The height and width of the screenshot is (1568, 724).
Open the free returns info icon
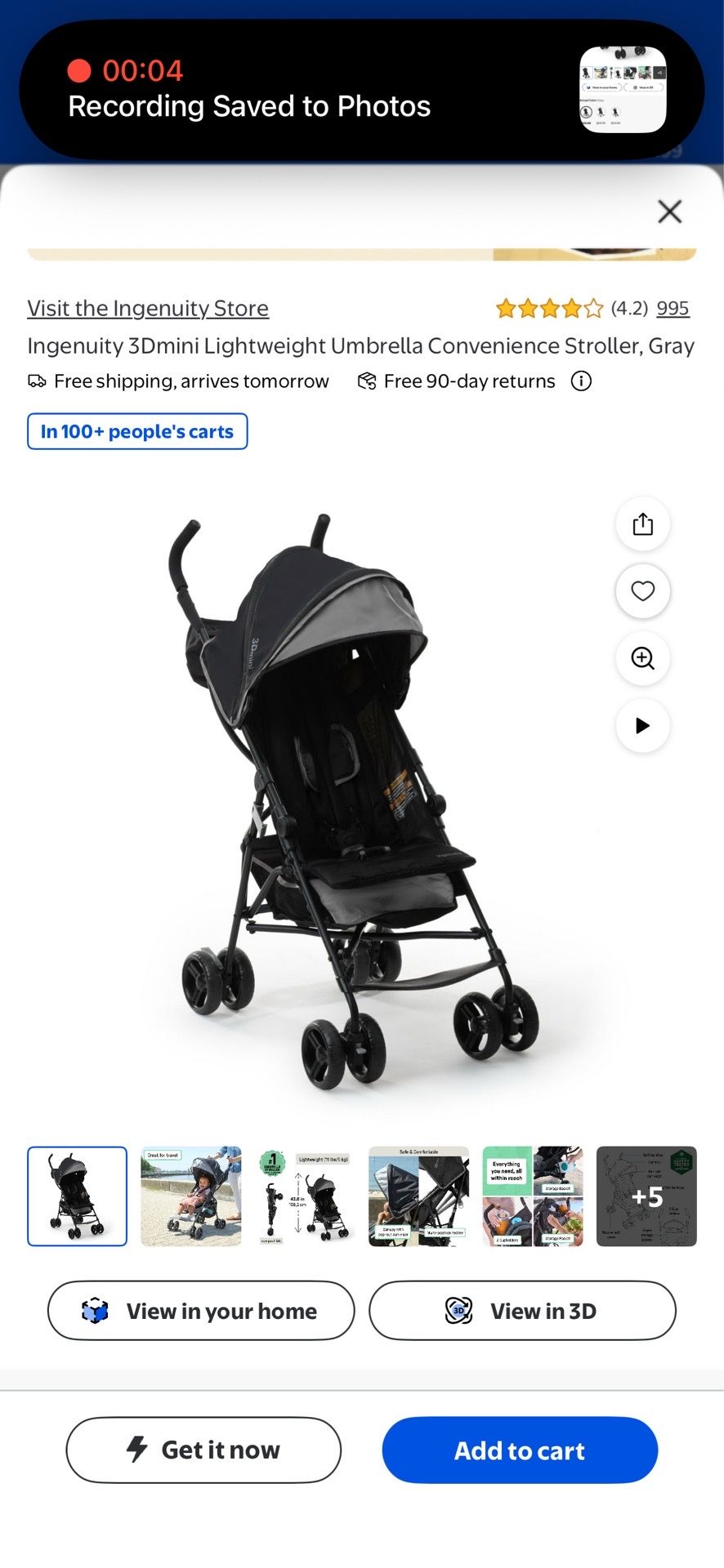[581, 381]
